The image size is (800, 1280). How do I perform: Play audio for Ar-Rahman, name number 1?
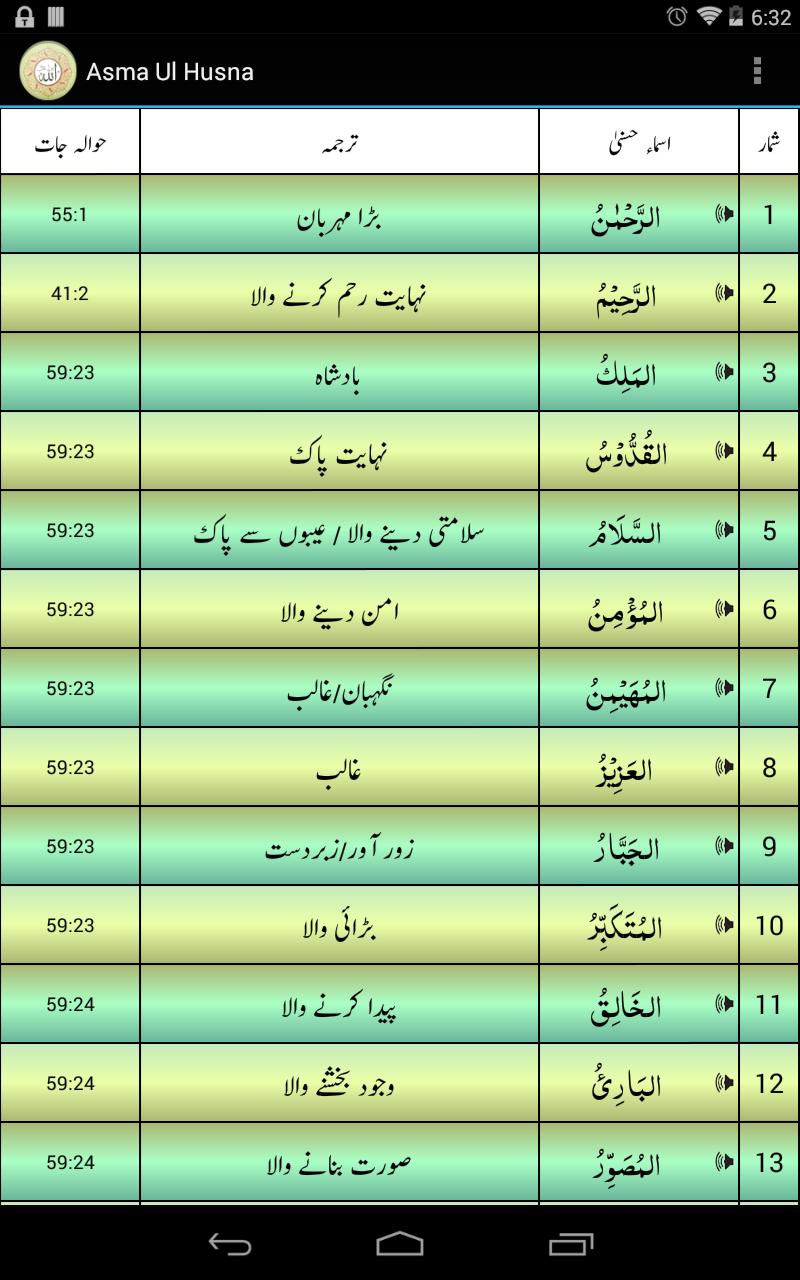click(x=724, y=213)
